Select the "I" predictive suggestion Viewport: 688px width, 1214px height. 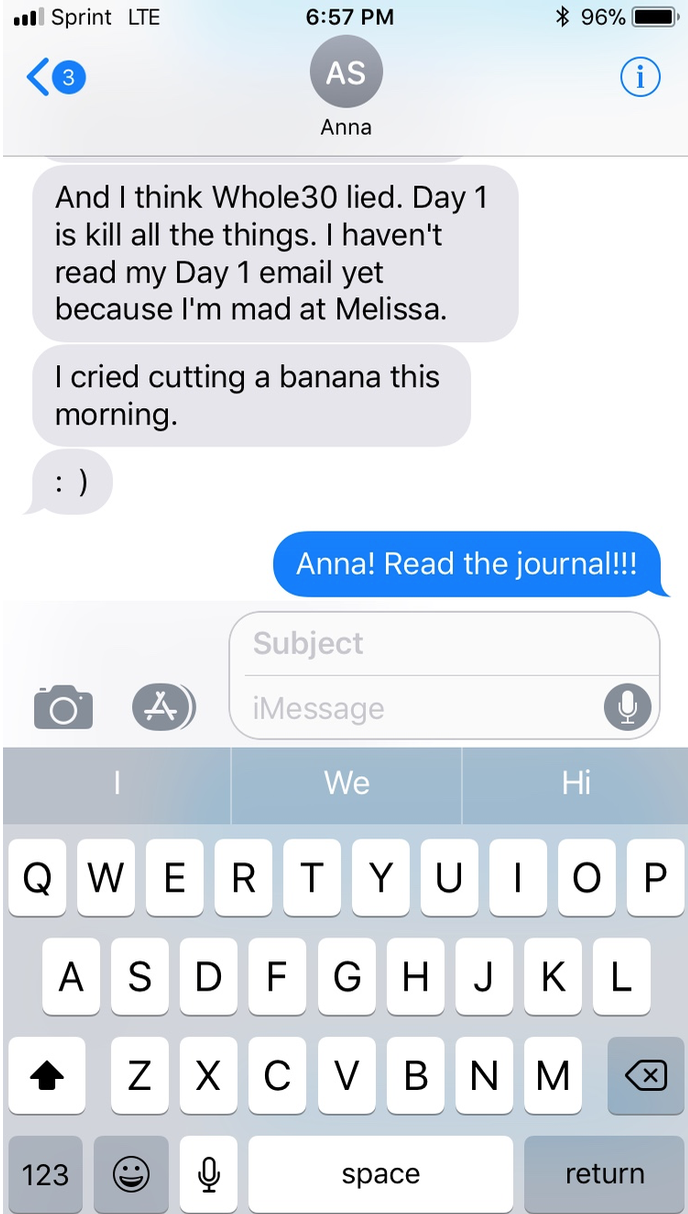[x=117, y=783]
